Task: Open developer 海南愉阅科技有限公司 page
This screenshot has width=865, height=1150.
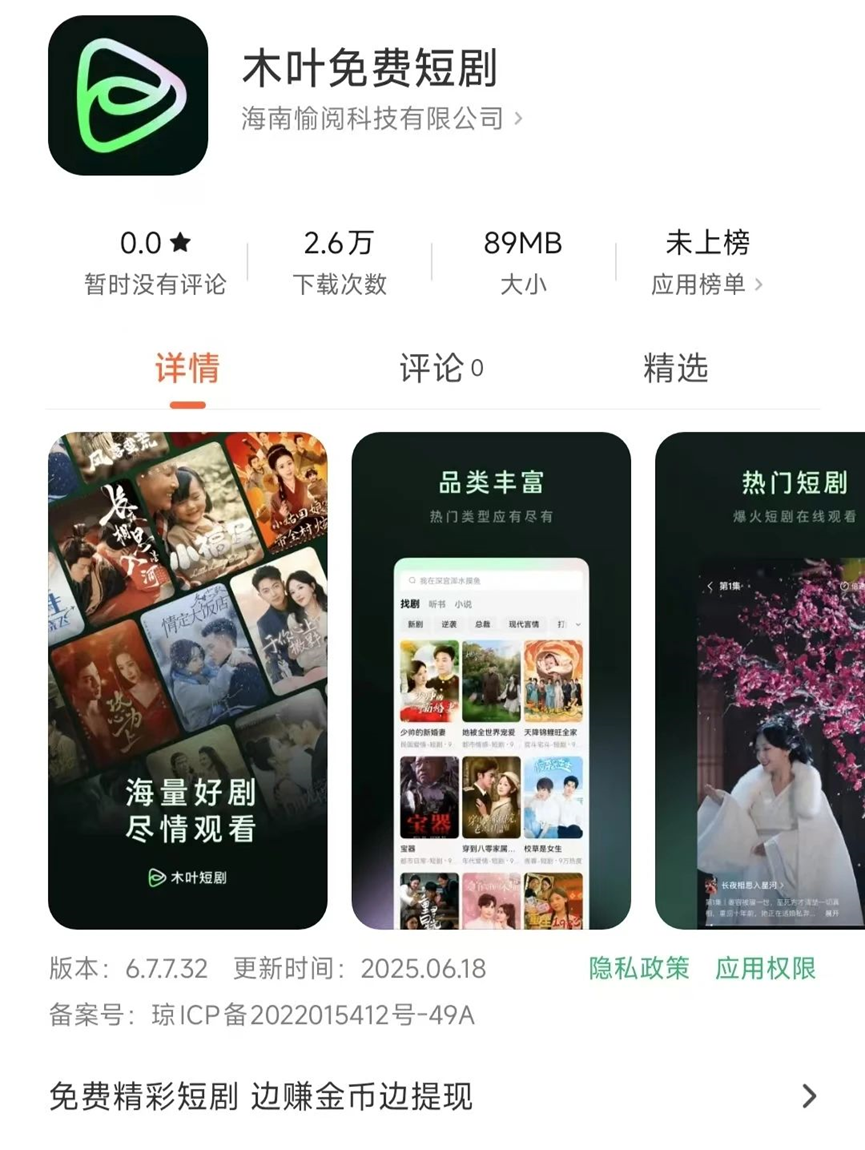Action: [x=382, y=119]
